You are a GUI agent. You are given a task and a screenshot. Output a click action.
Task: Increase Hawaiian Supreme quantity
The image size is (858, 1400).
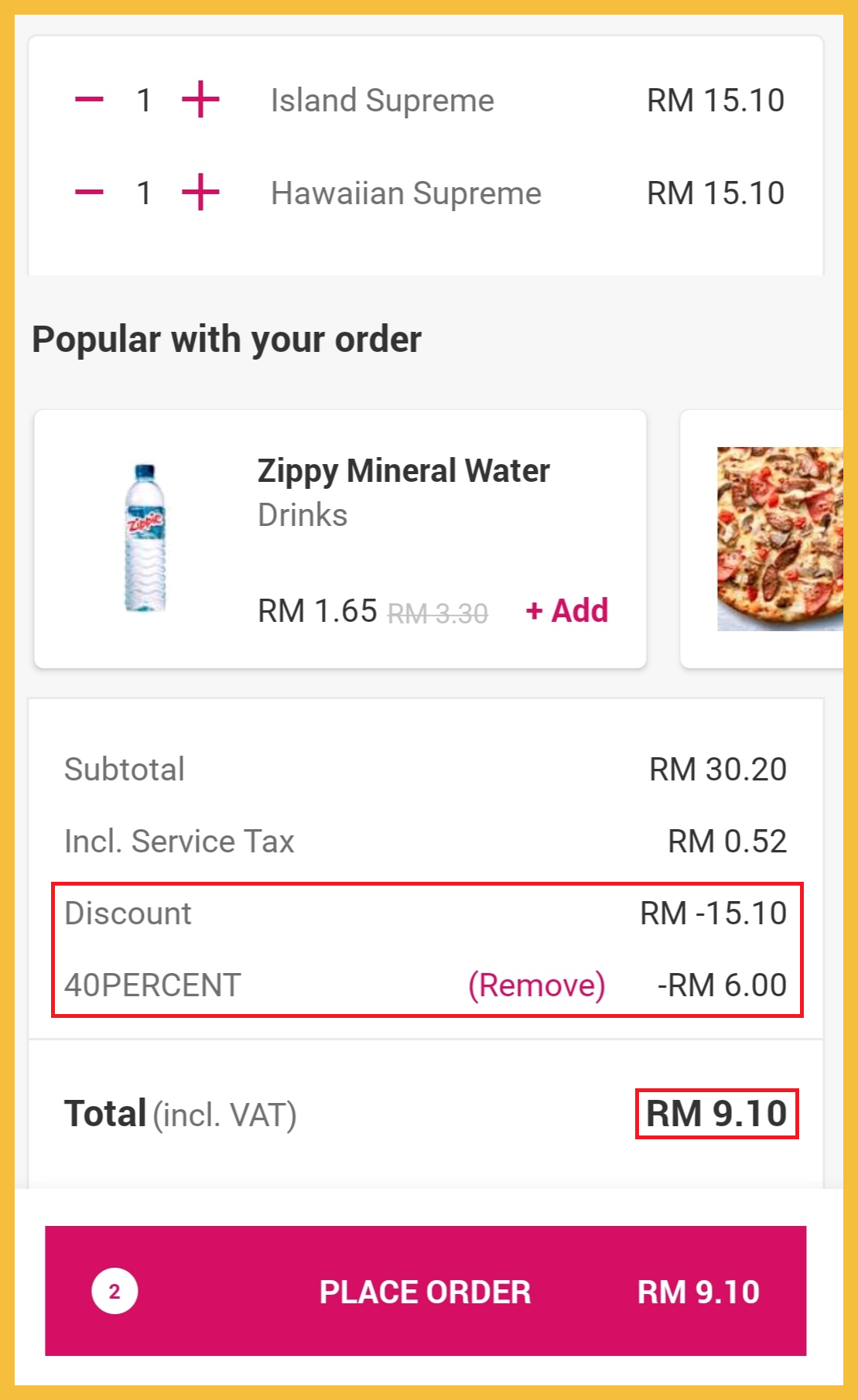click(x=200, y=193)
